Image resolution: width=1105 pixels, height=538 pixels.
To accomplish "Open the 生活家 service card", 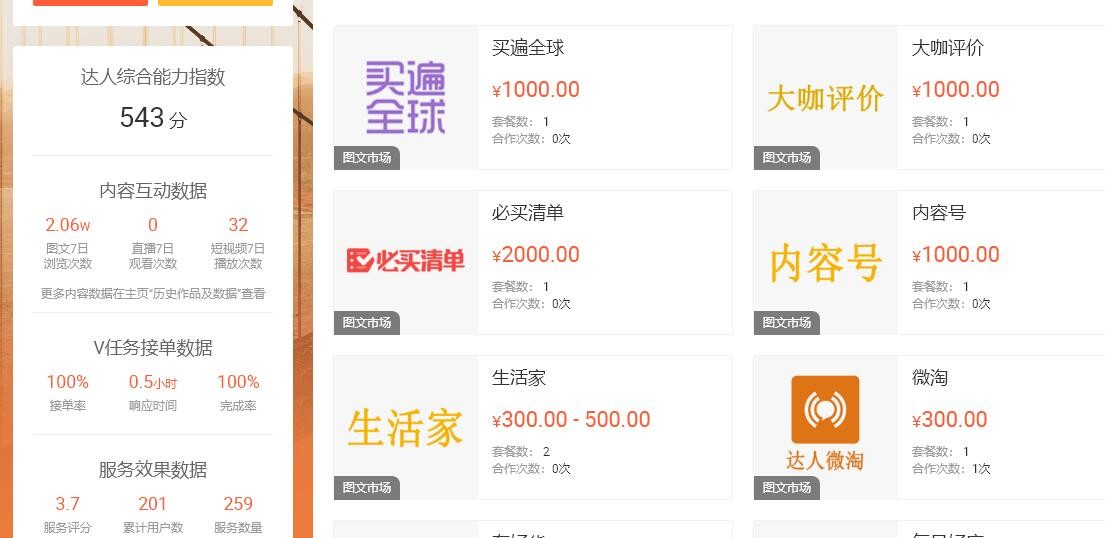I will click(x=532, y=427).
